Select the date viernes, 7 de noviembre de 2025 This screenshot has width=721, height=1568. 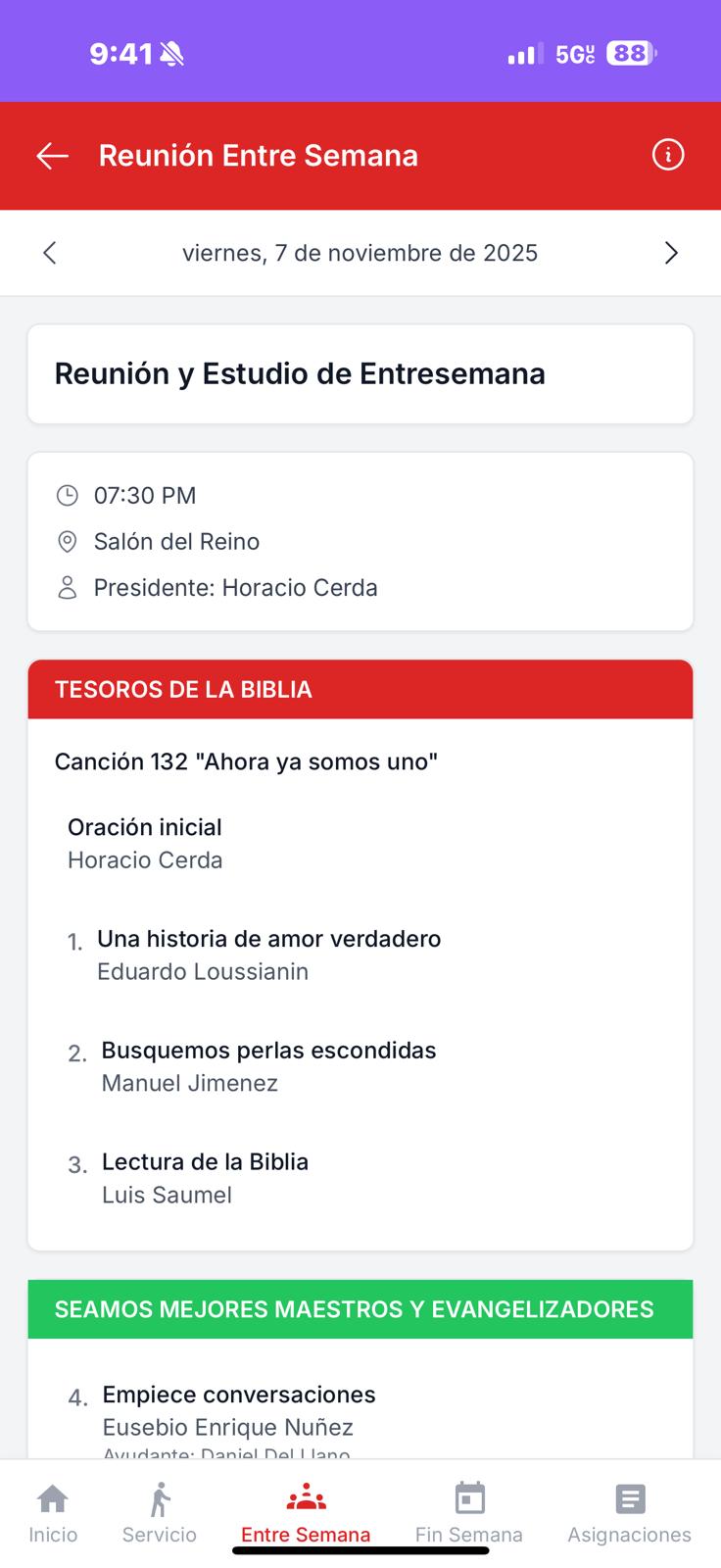[x=360, y=252]
